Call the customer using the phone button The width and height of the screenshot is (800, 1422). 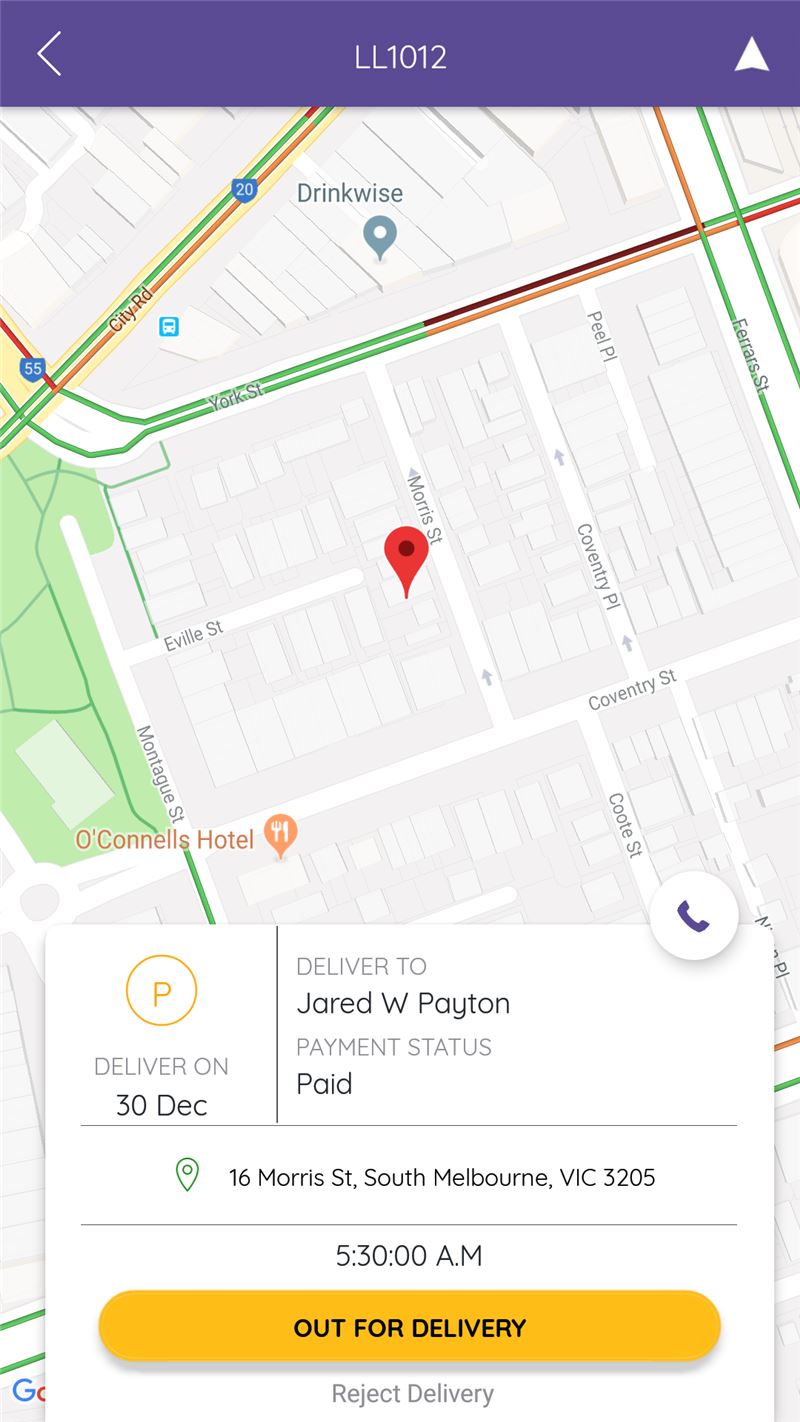[x=694, y=915]
